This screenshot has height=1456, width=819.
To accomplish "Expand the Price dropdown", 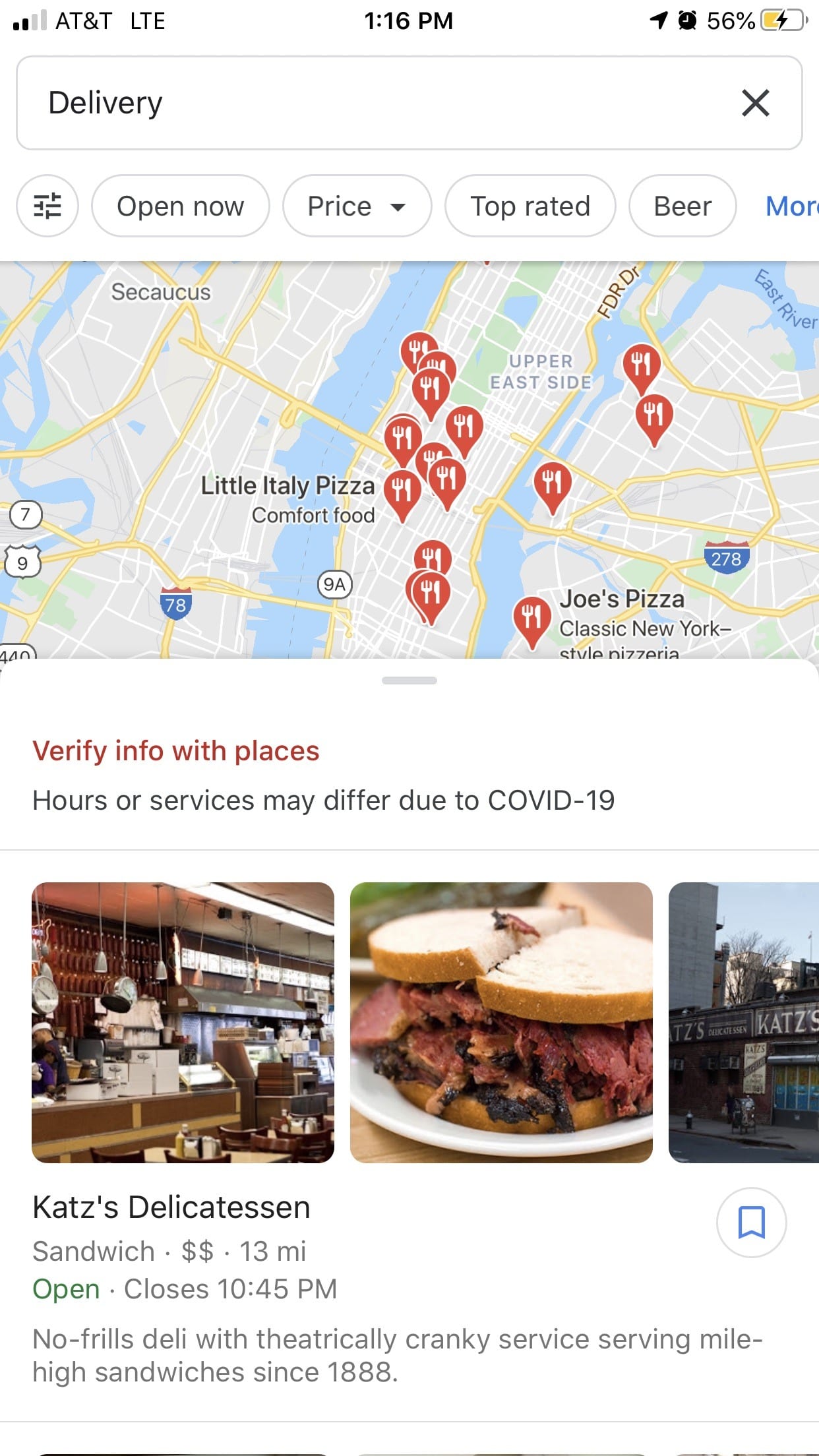I will (357, 206).
